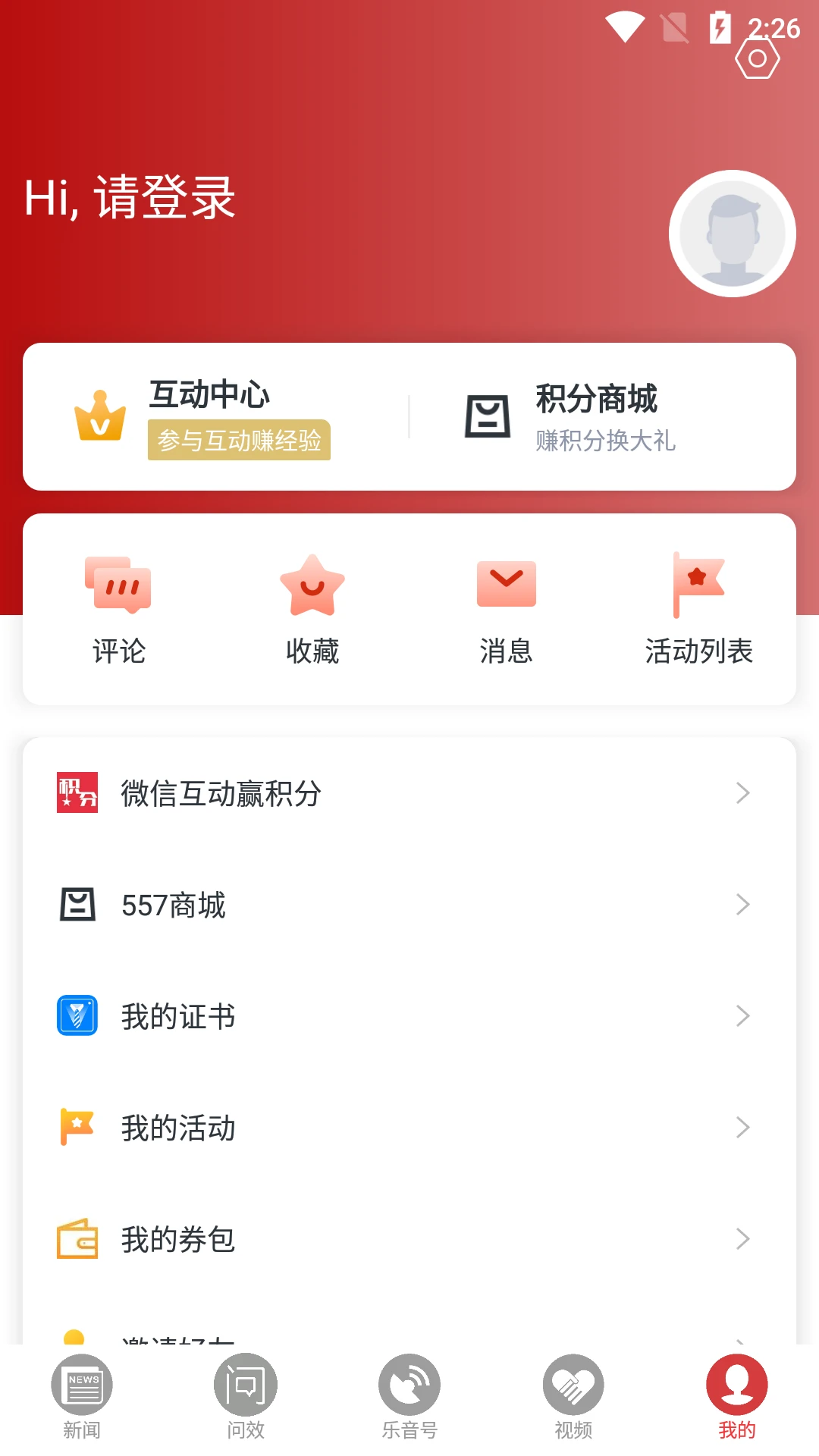Expand the 557商城 row chevron
Viewport: 819px width, 1456px height.
(742, 905)
